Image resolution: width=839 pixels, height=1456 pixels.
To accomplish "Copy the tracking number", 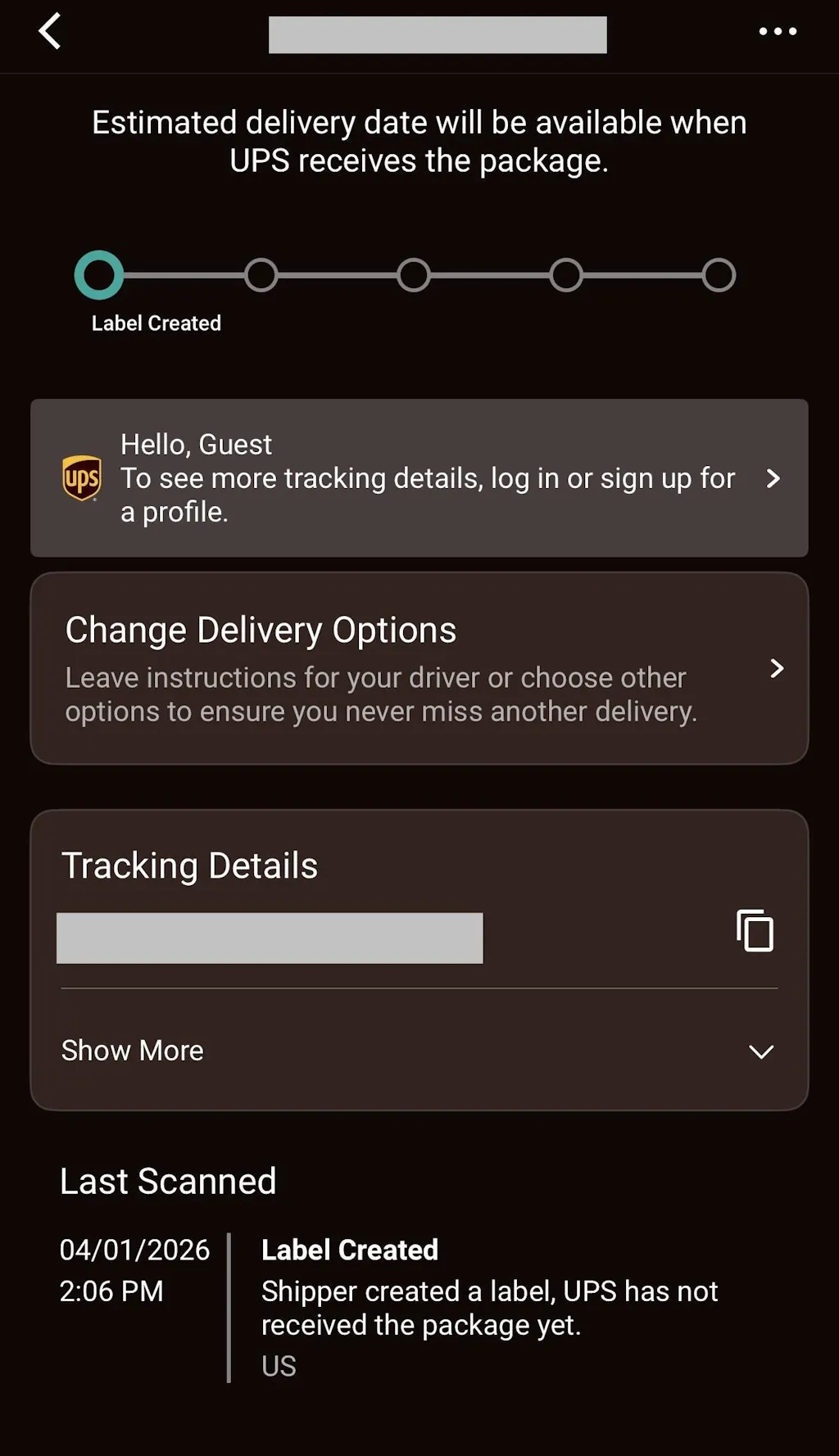I will tap(755, 931).
